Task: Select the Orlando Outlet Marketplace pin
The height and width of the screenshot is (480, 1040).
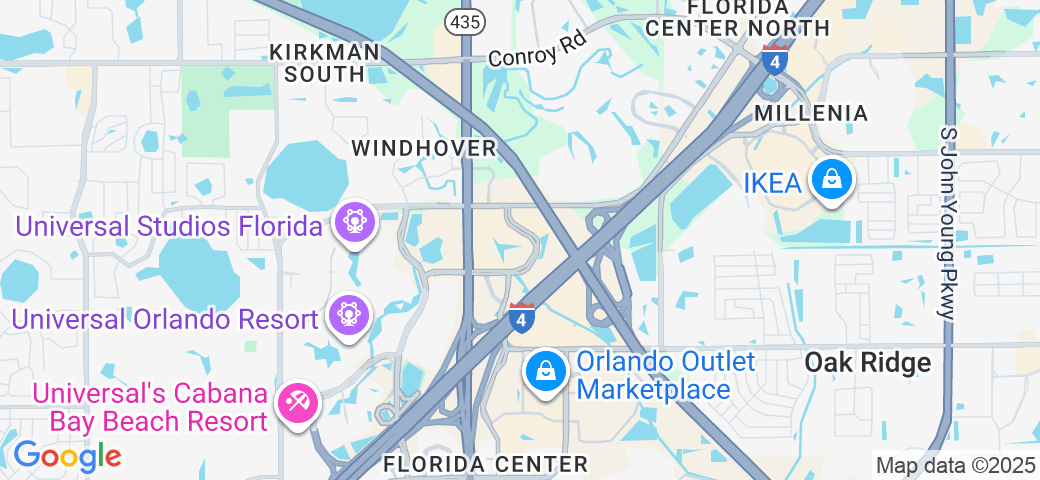Action: (547, 371)
